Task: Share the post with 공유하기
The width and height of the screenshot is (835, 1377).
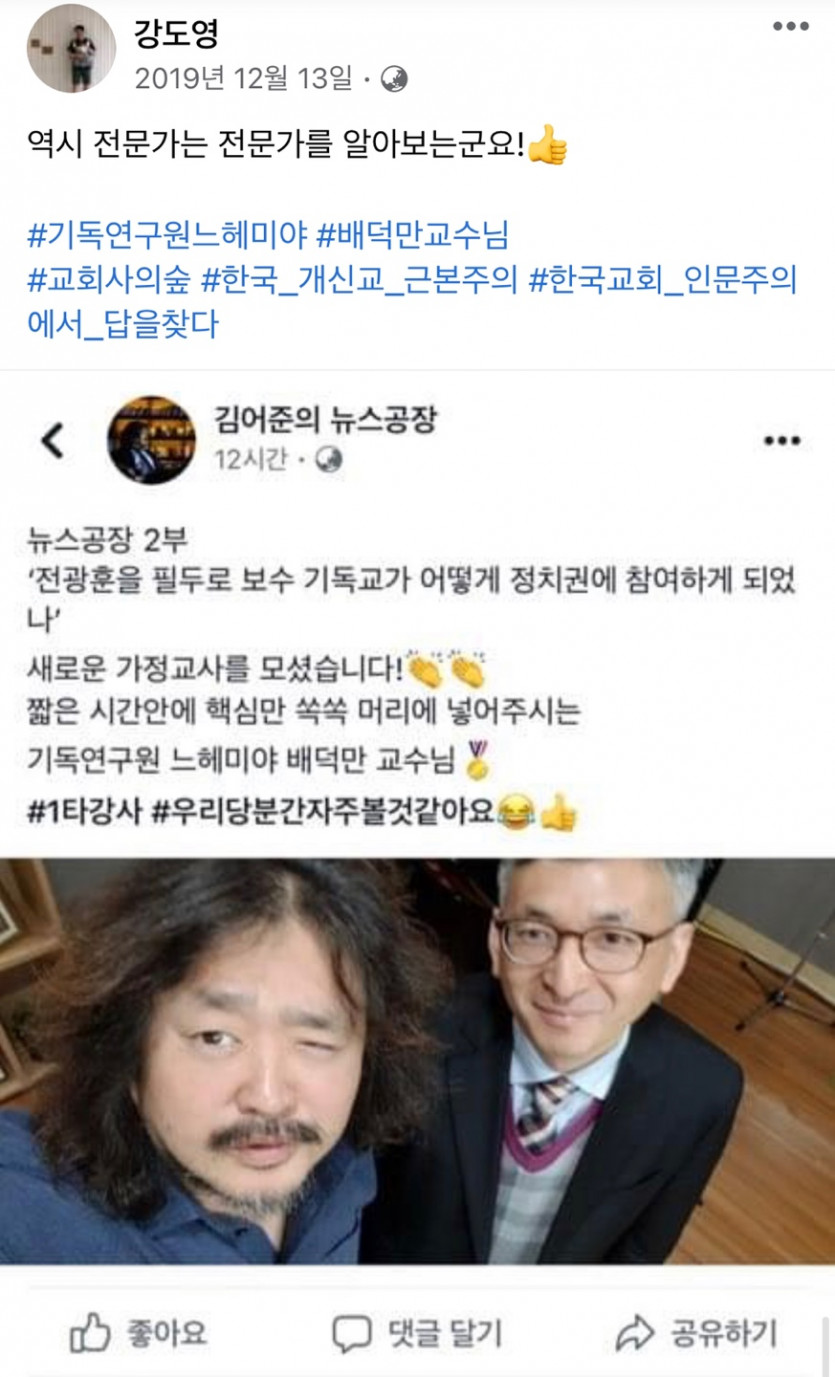Action: (696, 1332)
